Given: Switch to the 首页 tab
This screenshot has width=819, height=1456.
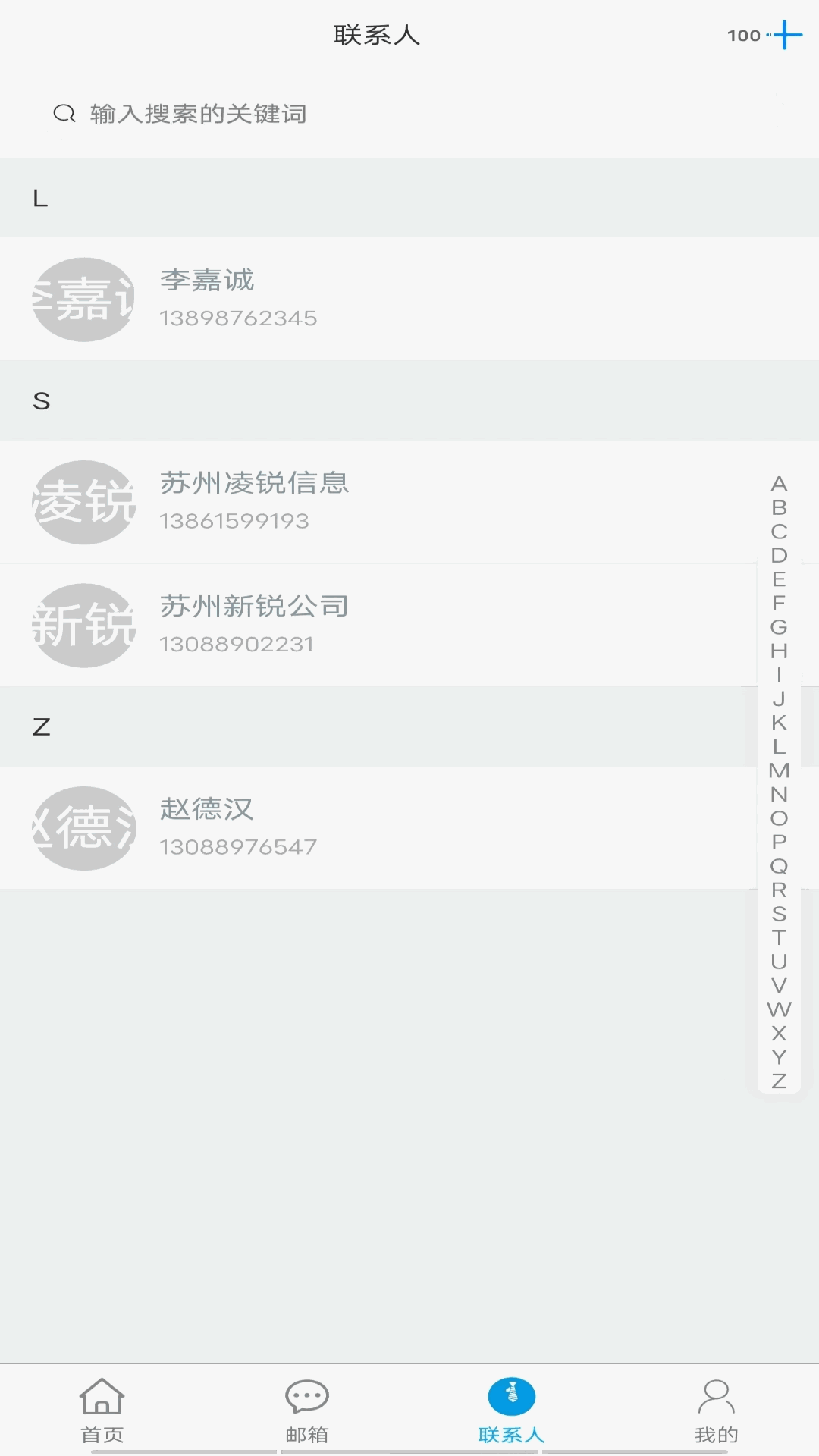Looking at the screenshot, I should tap(102, 1410).
